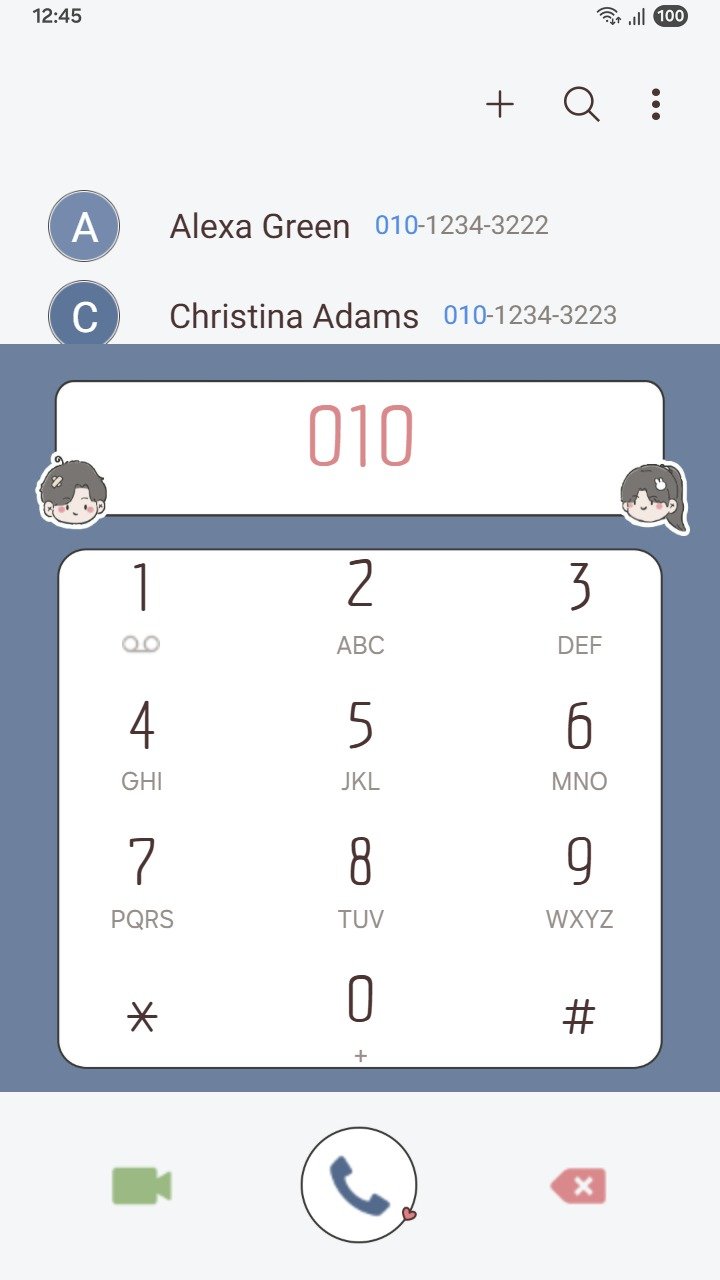The height and width of the screenshot is (1280, 720).
Task: Tap the 6 MNO key
Action: (579, 742)
